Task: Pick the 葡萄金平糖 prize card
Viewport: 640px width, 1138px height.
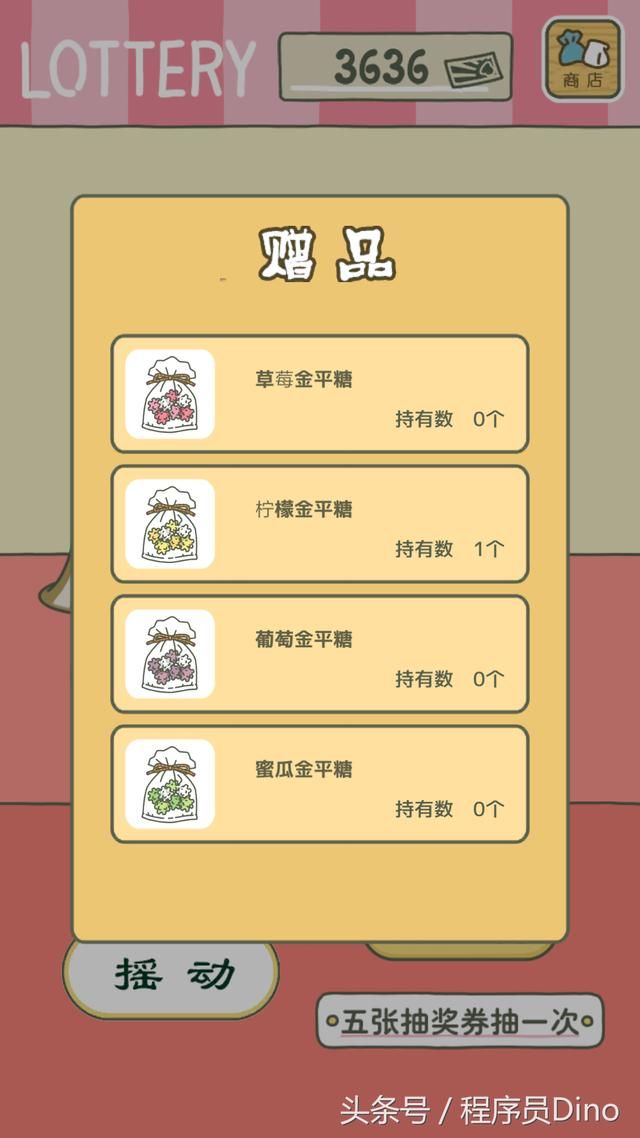Action: pyautogui.click(x=319, y=654)
